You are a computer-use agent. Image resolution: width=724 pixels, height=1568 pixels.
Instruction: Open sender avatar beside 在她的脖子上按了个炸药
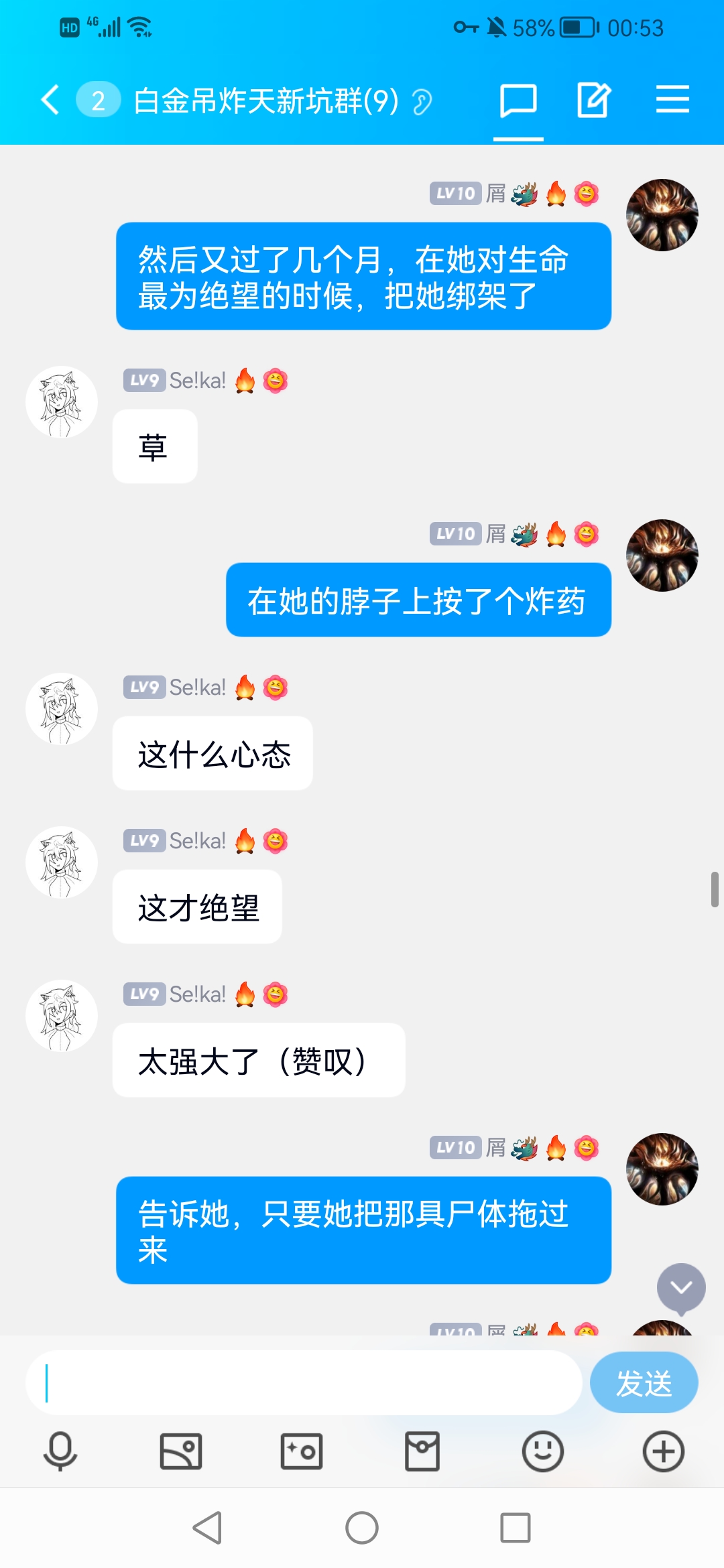[662, 556]
